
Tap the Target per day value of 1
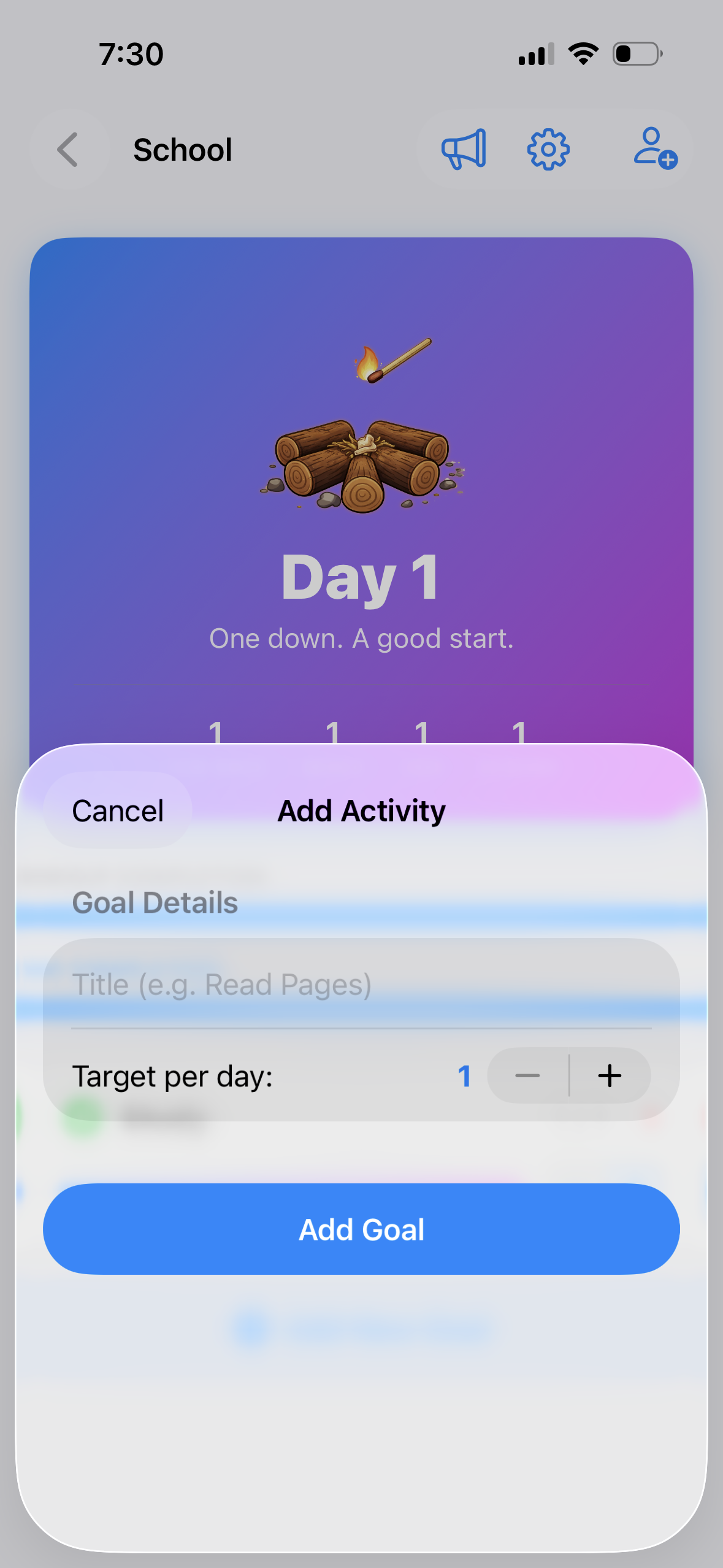point(464,1075)
